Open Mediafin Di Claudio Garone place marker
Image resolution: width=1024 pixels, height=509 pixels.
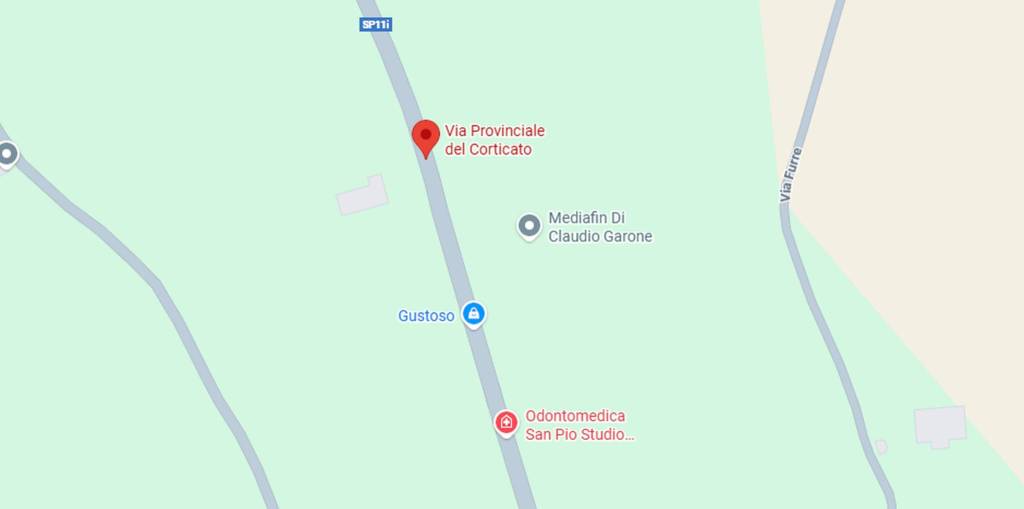(x=529, y=226)
